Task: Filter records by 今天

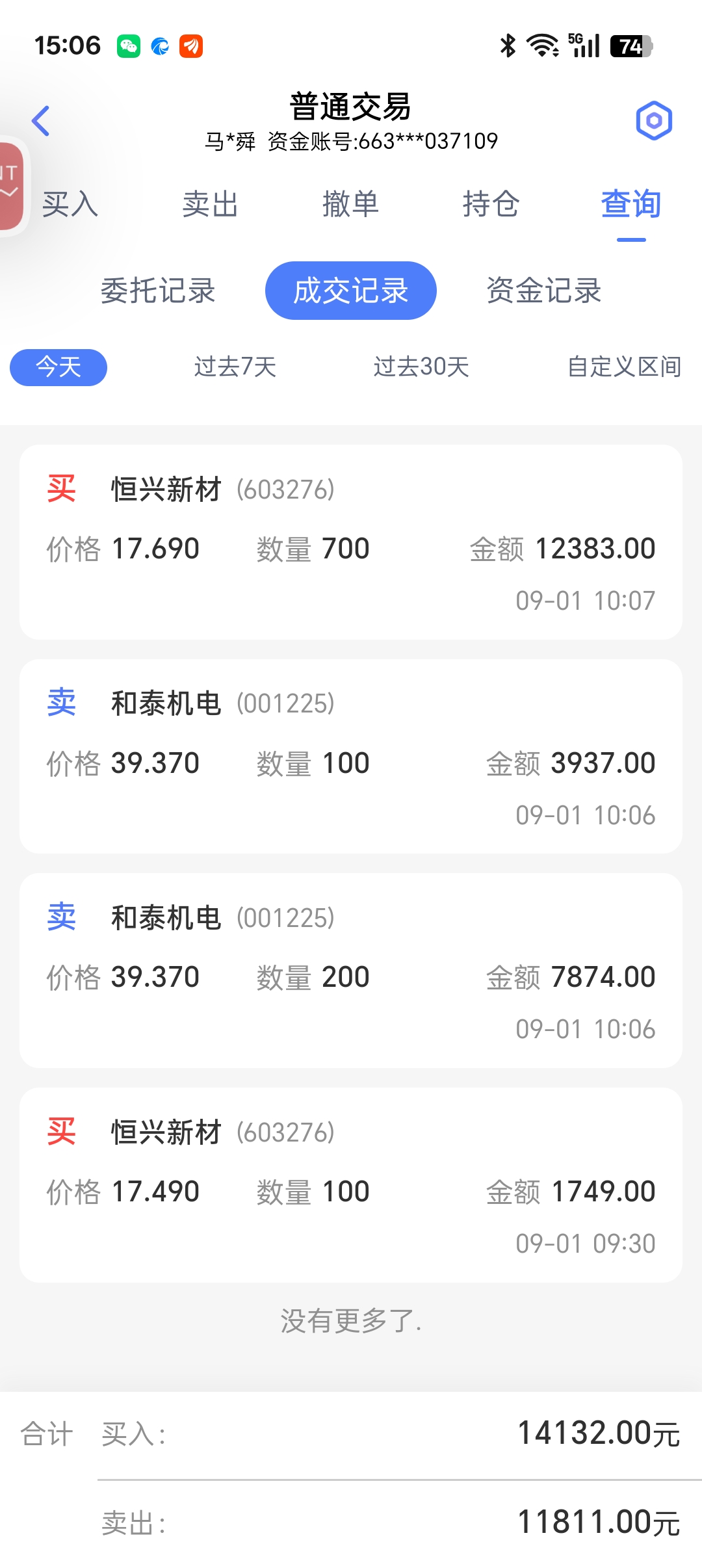Action: (x=58, y=367)
